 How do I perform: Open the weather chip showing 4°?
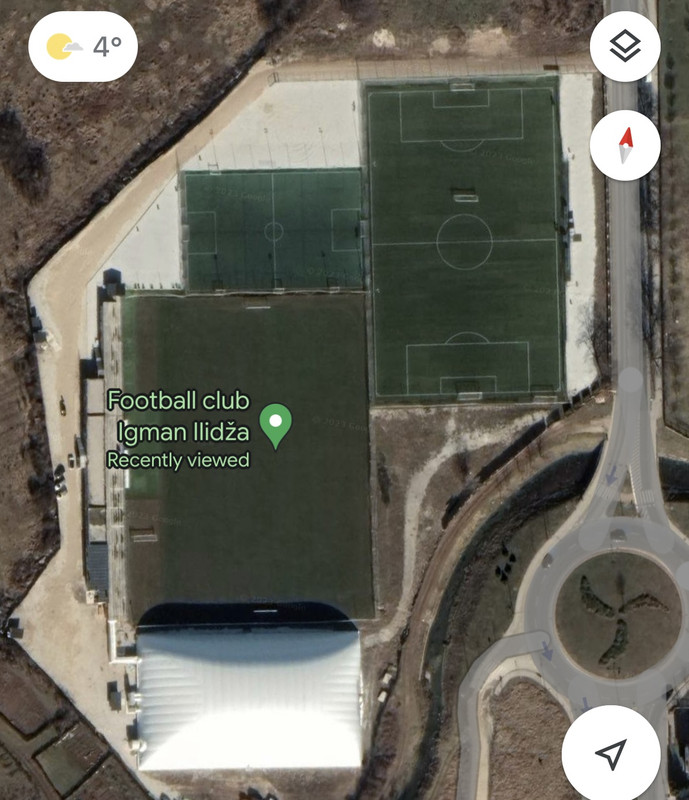[83, 46]
